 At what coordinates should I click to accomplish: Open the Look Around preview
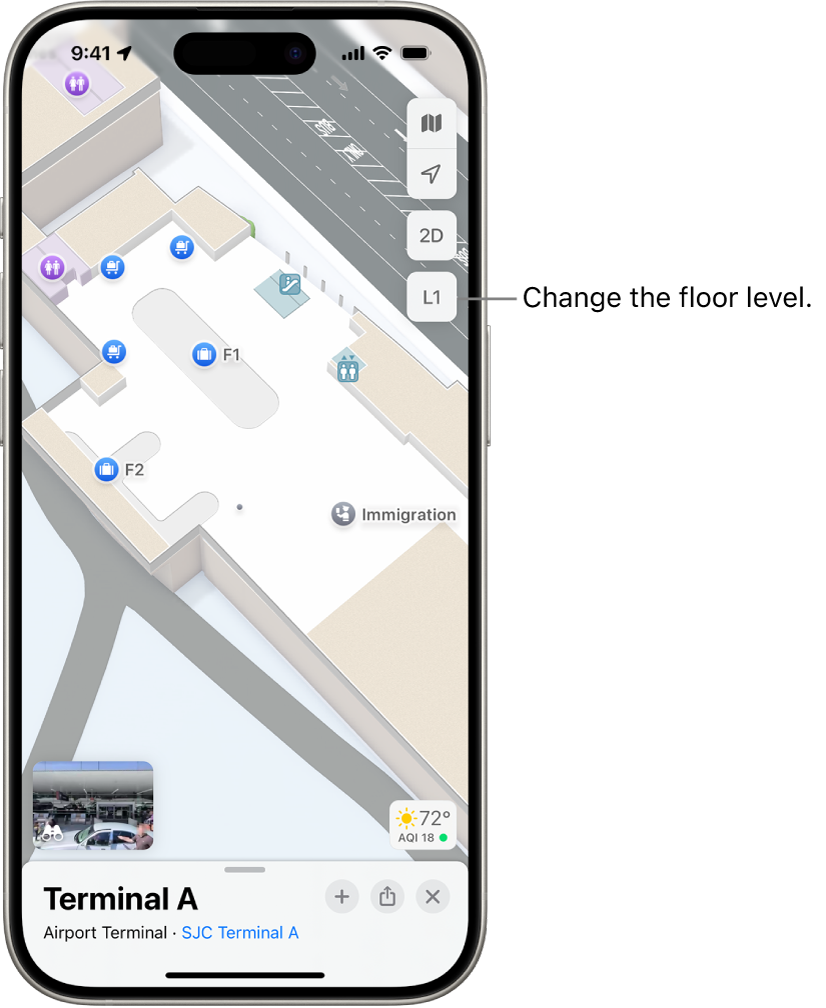click(93, 806)
